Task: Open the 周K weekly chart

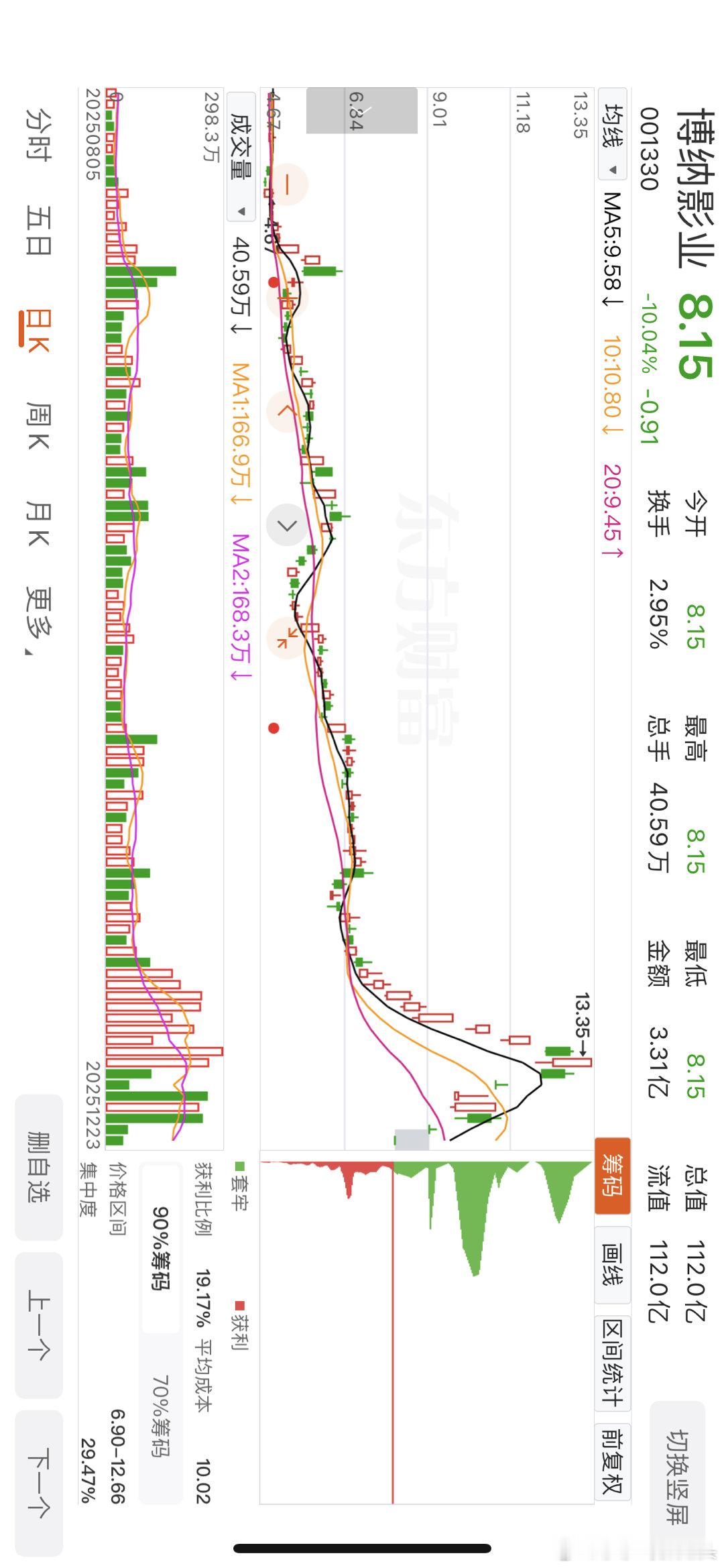Action: click(38, 425)
